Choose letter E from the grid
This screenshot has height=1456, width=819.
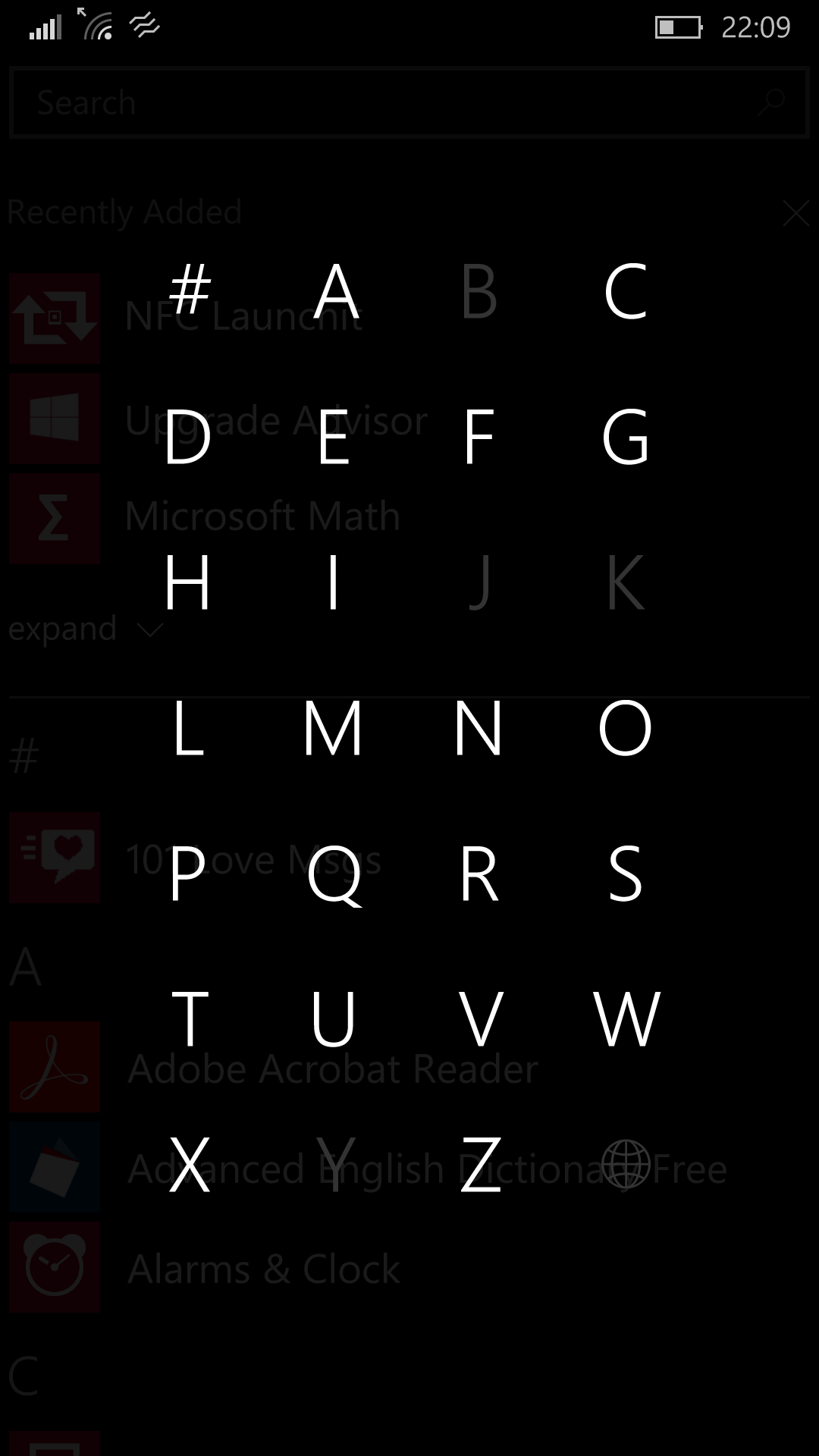[x=334, y=436]
